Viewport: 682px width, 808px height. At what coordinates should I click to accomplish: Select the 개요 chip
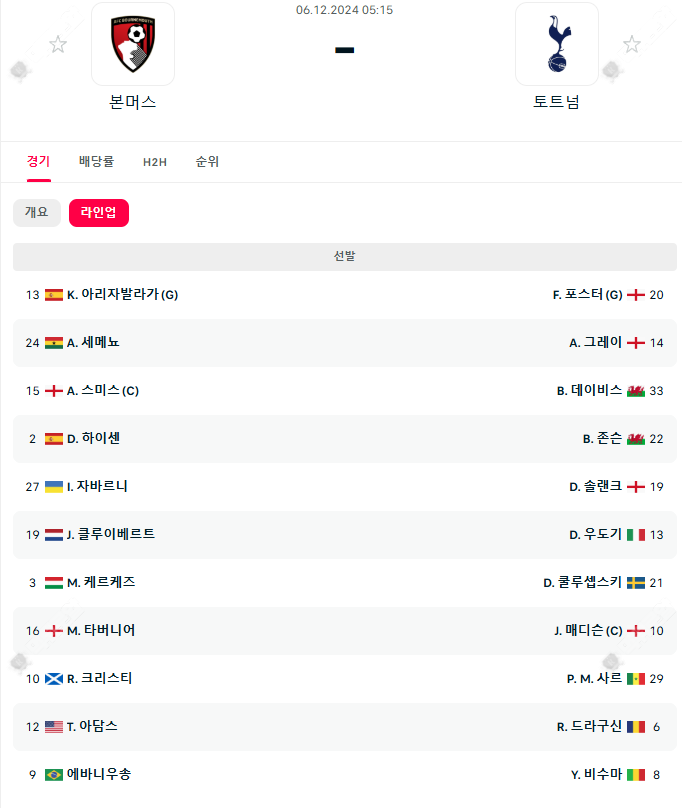36,212
